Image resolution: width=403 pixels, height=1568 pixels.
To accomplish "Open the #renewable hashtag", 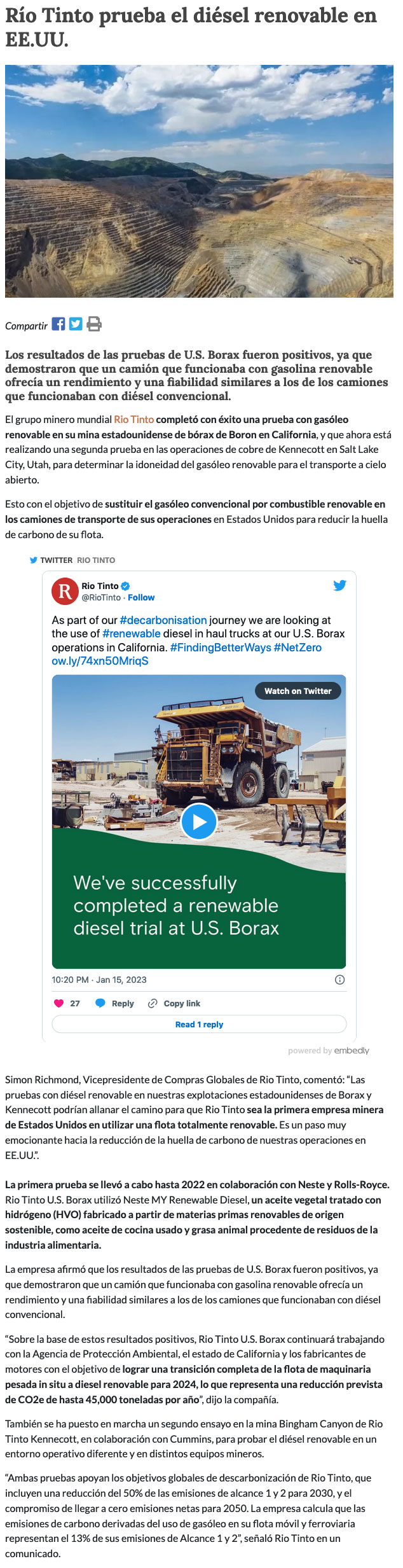I will [131, 634].
